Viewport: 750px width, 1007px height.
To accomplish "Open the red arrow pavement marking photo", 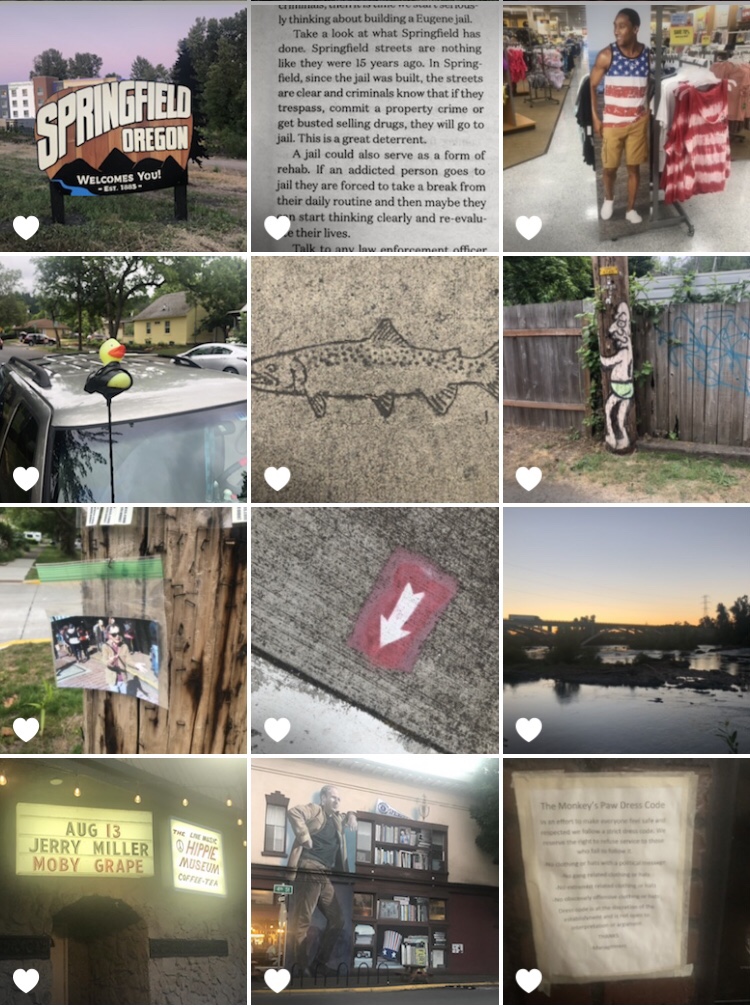I will 374,630.
